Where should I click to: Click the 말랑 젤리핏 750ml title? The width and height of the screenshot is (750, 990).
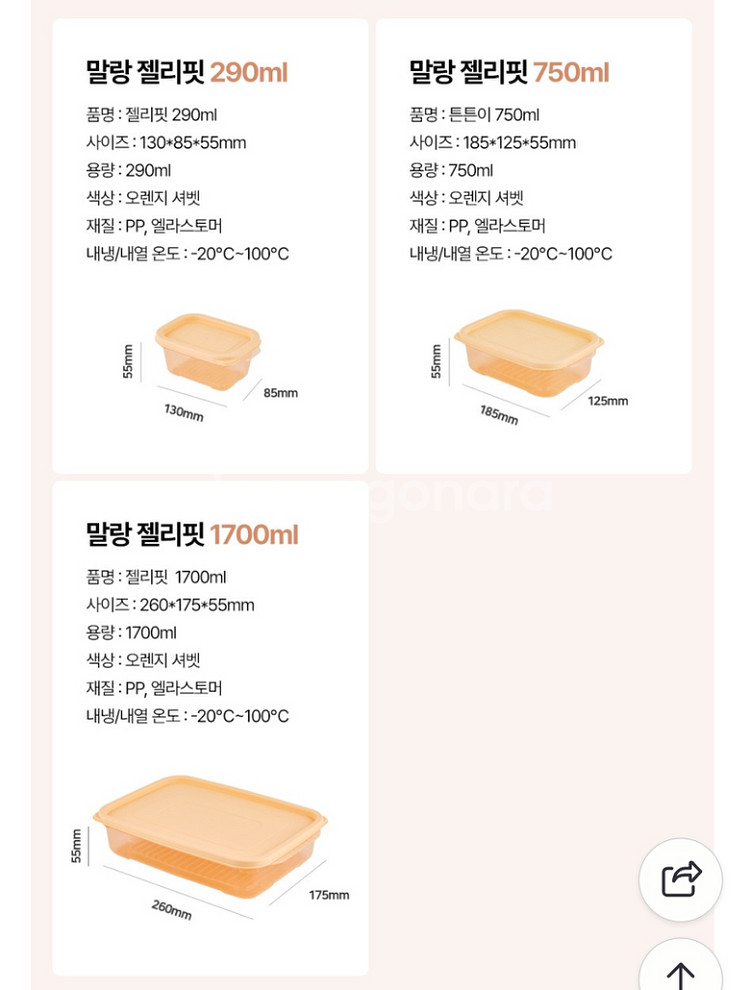coord(508,71)
